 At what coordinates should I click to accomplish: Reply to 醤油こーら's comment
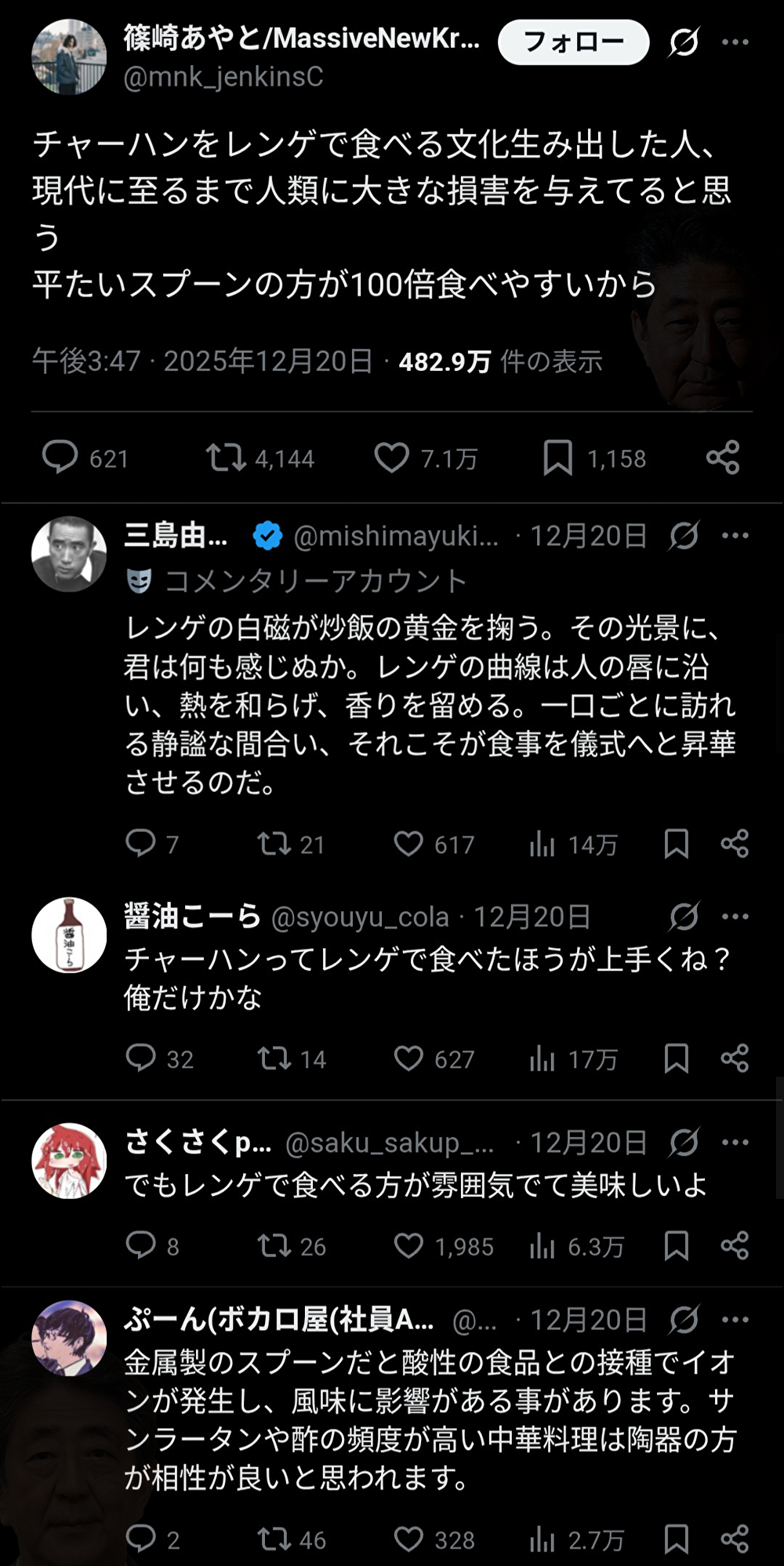(x=141, y=1059)
